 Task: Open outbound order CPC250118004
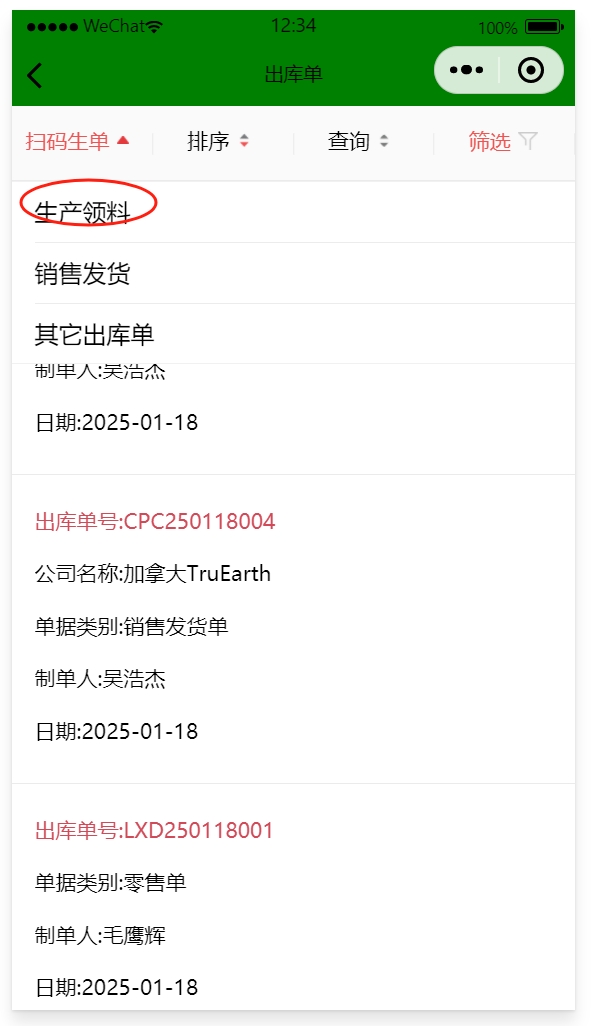coord(155,521)
